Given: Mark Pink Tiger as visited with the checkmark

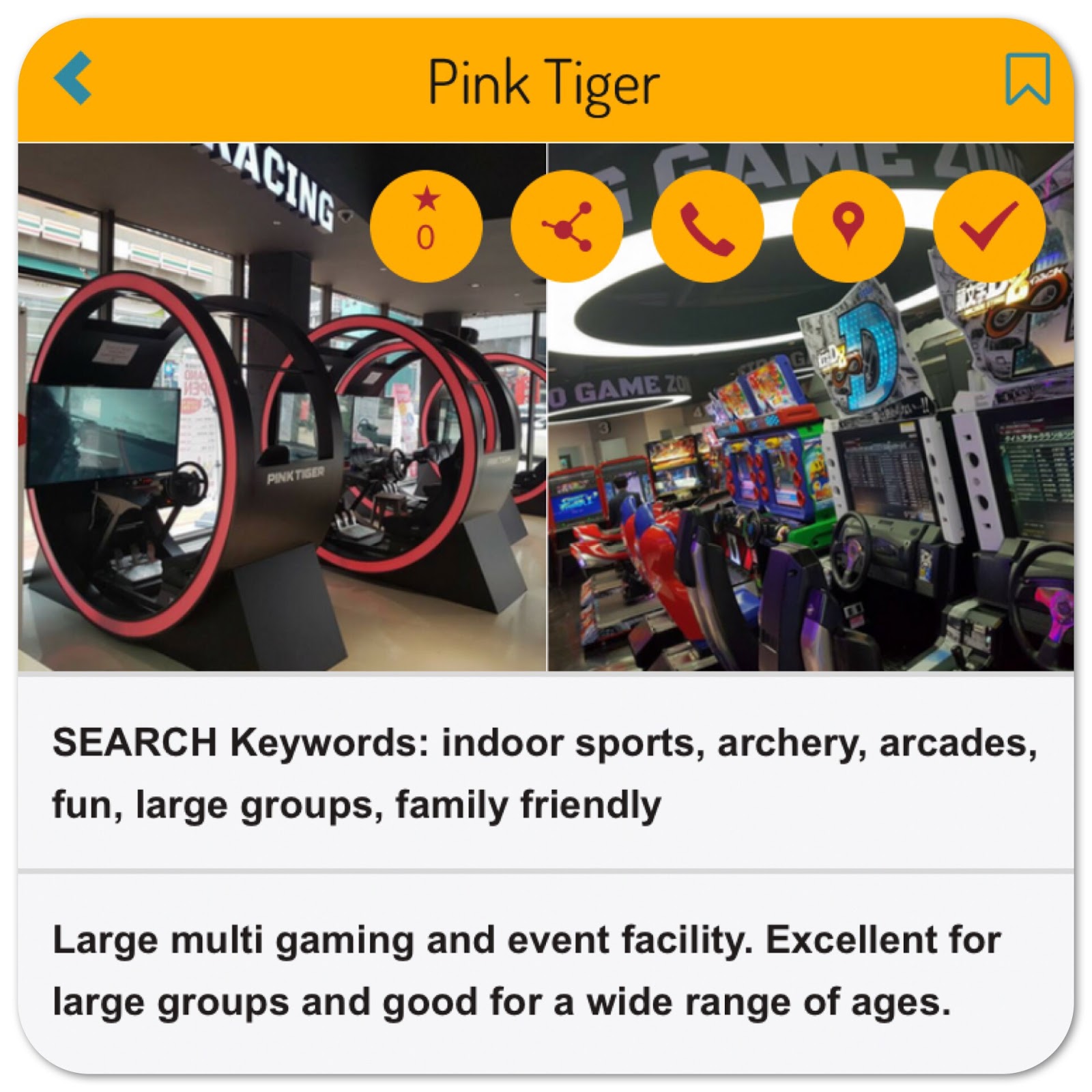Looking at the screenshot, I should pos(989,227).
